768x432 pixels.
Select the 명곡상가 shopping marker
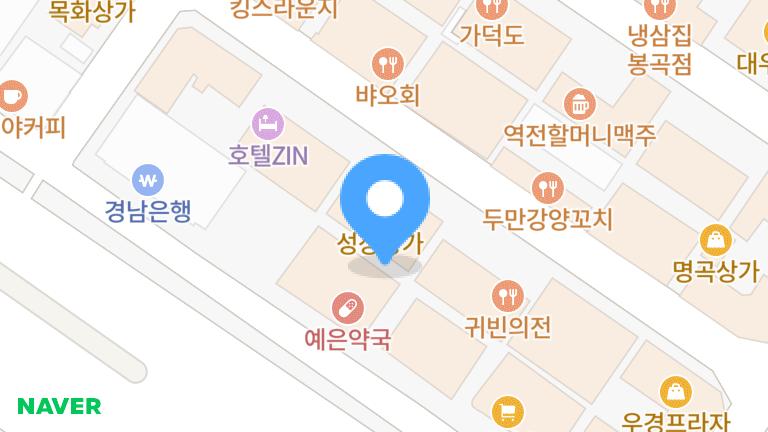click(x=717, y=240)
